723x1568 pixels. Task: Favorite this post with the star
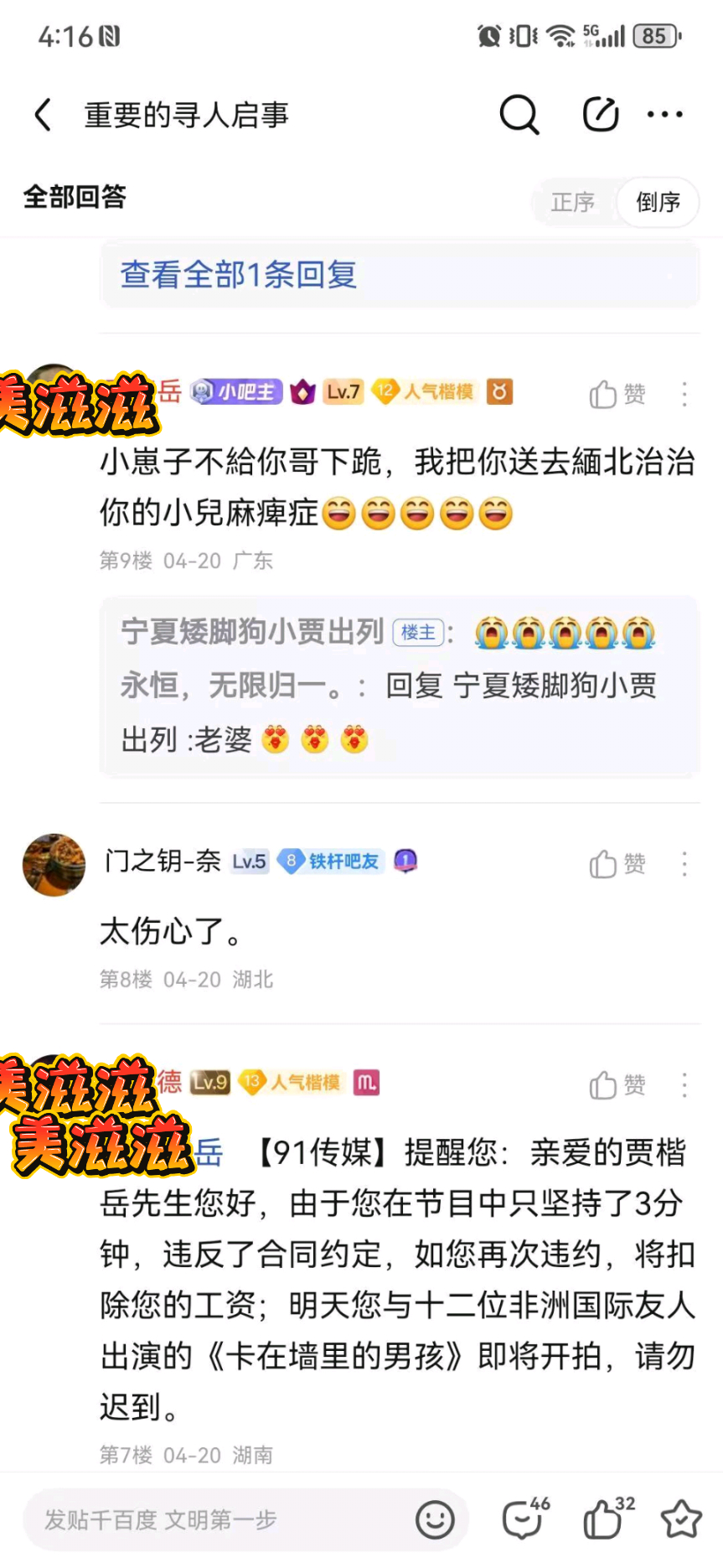pyautogui.click(x=681, y=1519)
